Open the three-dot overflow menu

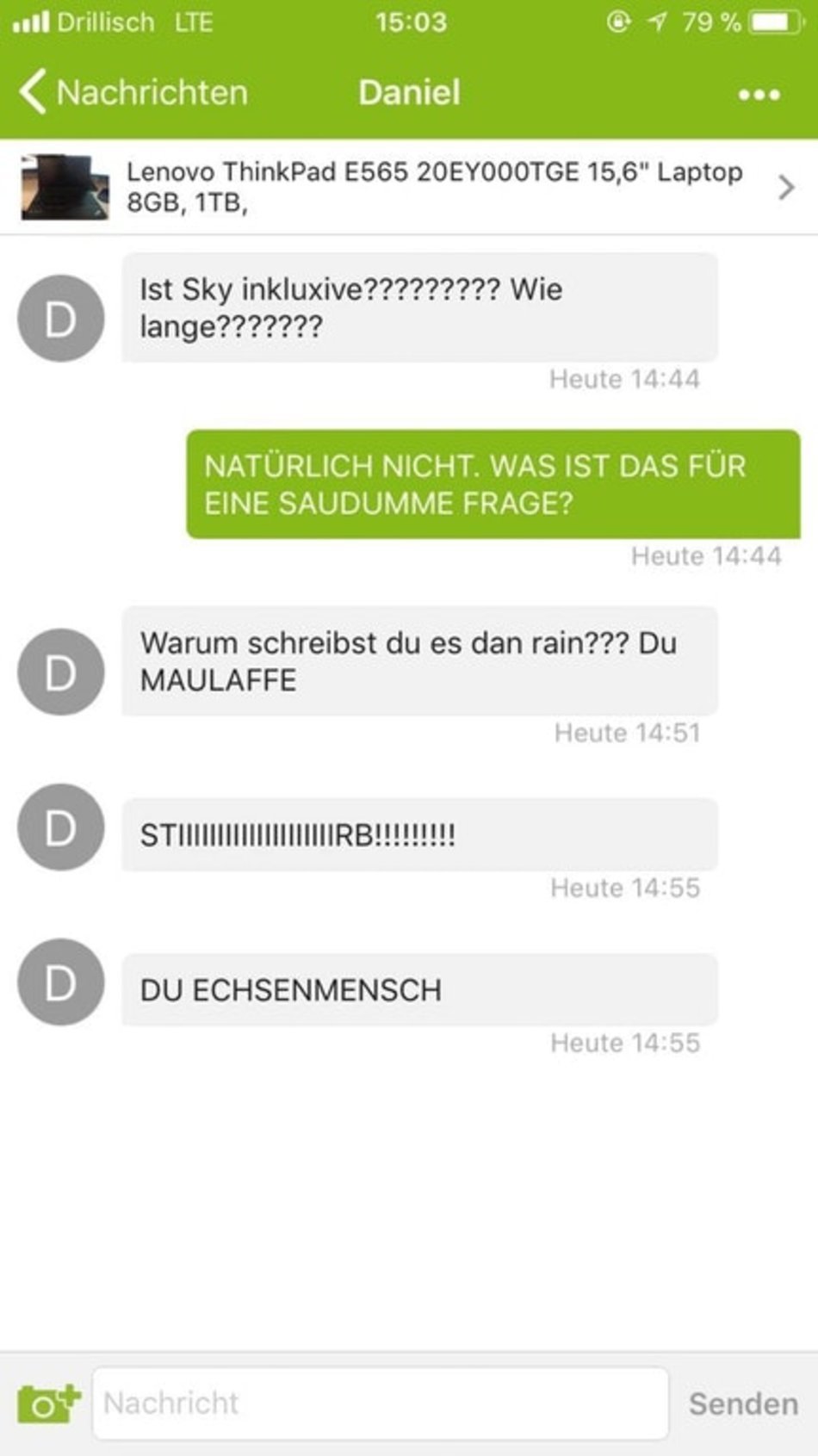coord(759,94)
